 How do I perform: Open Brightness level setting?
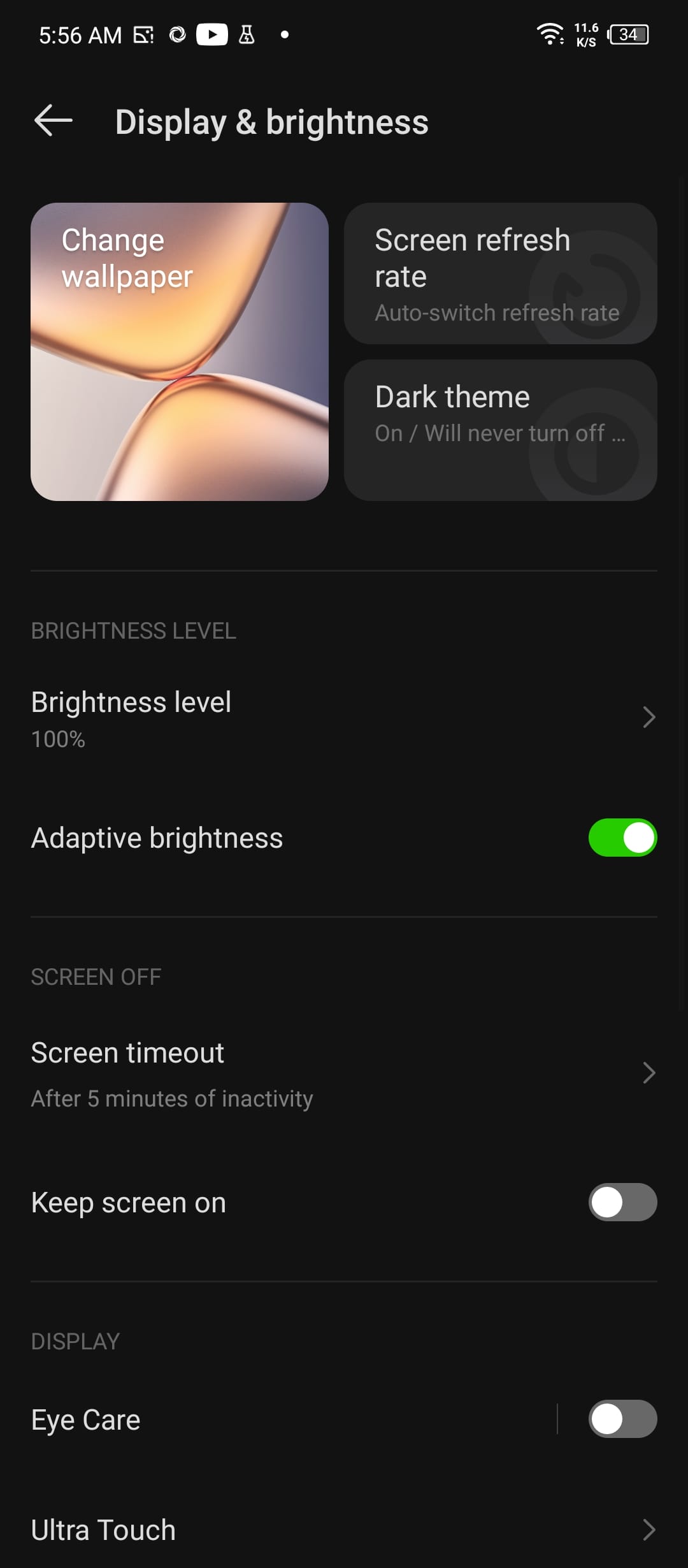click(344, 718)
